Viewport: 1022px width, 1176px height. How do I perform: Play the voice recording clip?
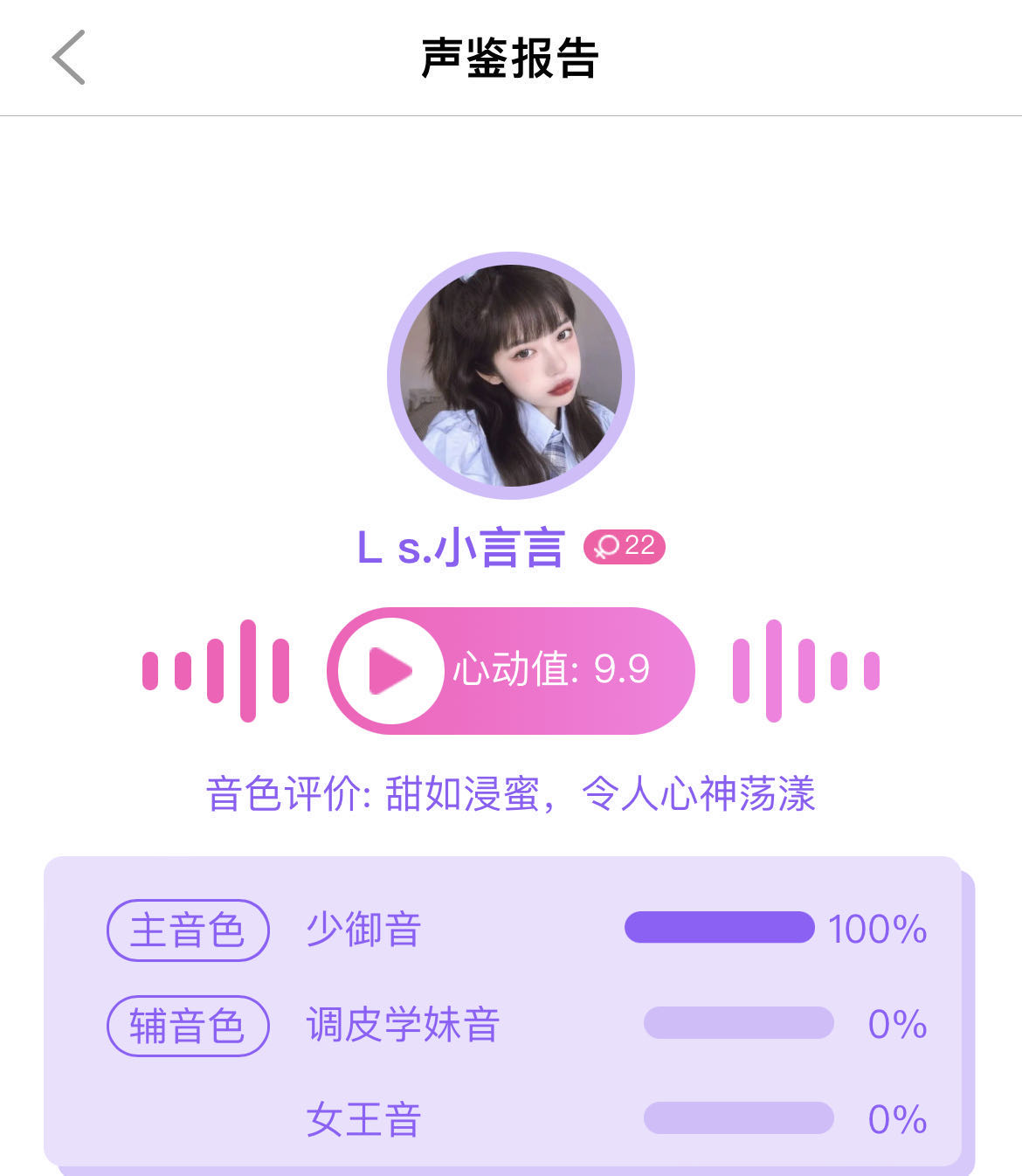click(x=390, y=671)
